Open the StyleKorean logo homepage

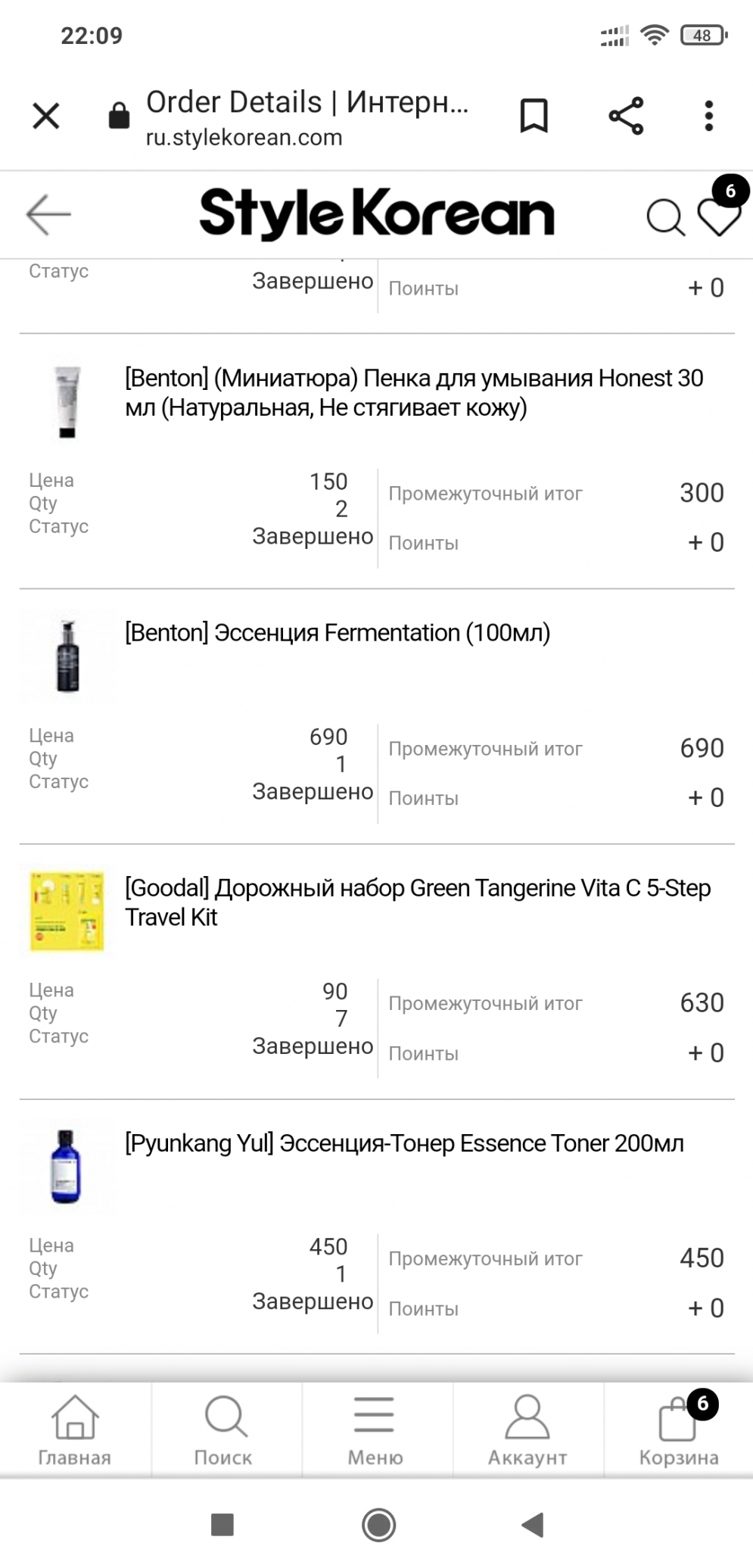[x=376, y=214]
